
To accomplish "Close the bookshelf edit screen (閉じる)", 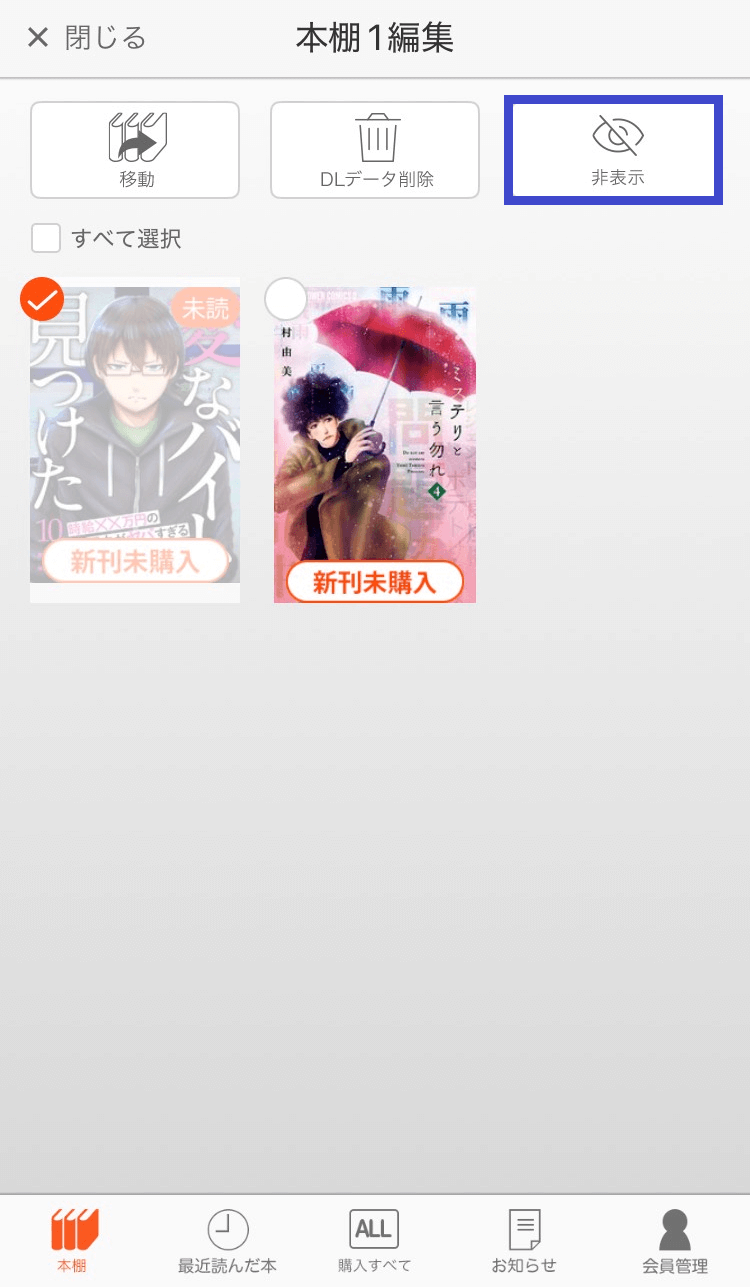I will click(86, 38).
